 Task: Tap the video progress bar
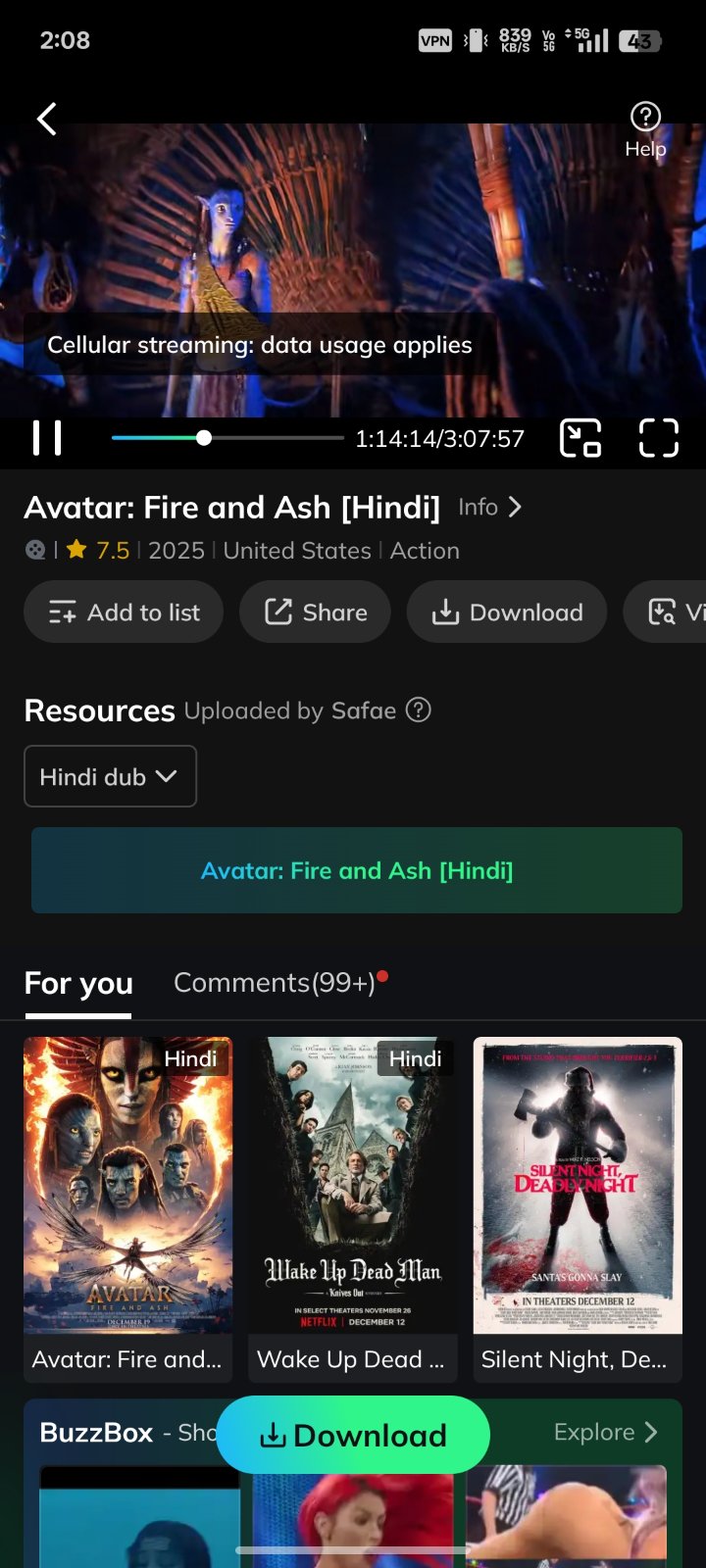pyautogui.click(x=227, y=438)
